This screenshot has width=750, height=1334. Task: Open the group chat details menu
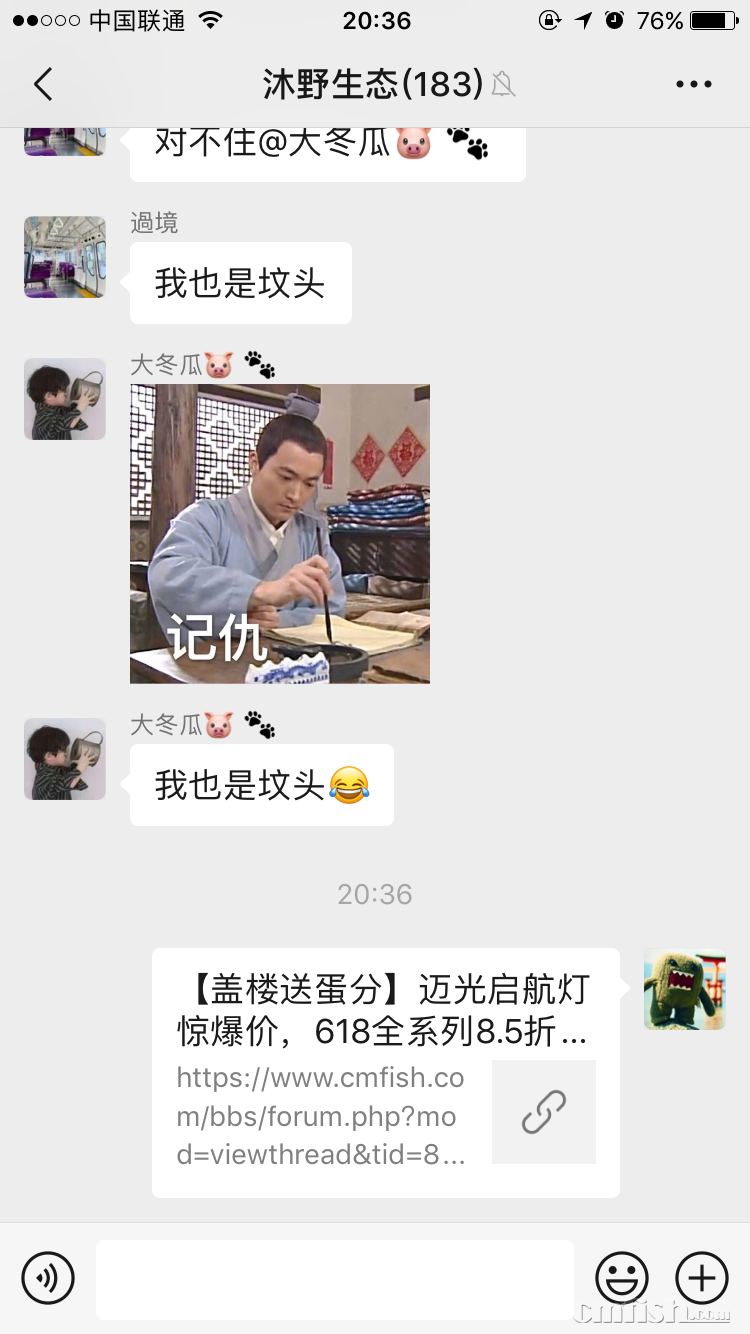pos(693,85)
